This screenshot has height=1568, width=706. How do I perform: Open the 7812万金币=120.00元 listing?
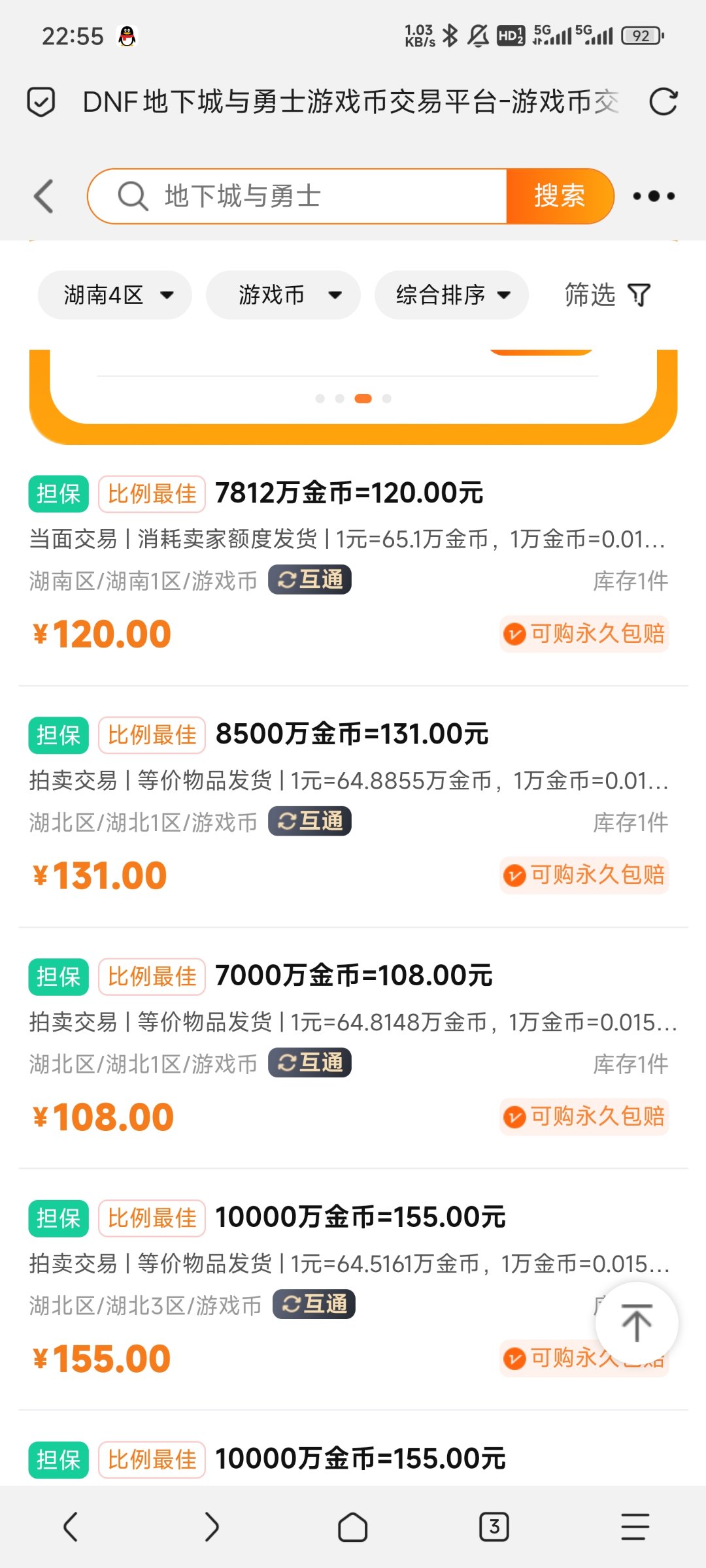coord(349,493)
